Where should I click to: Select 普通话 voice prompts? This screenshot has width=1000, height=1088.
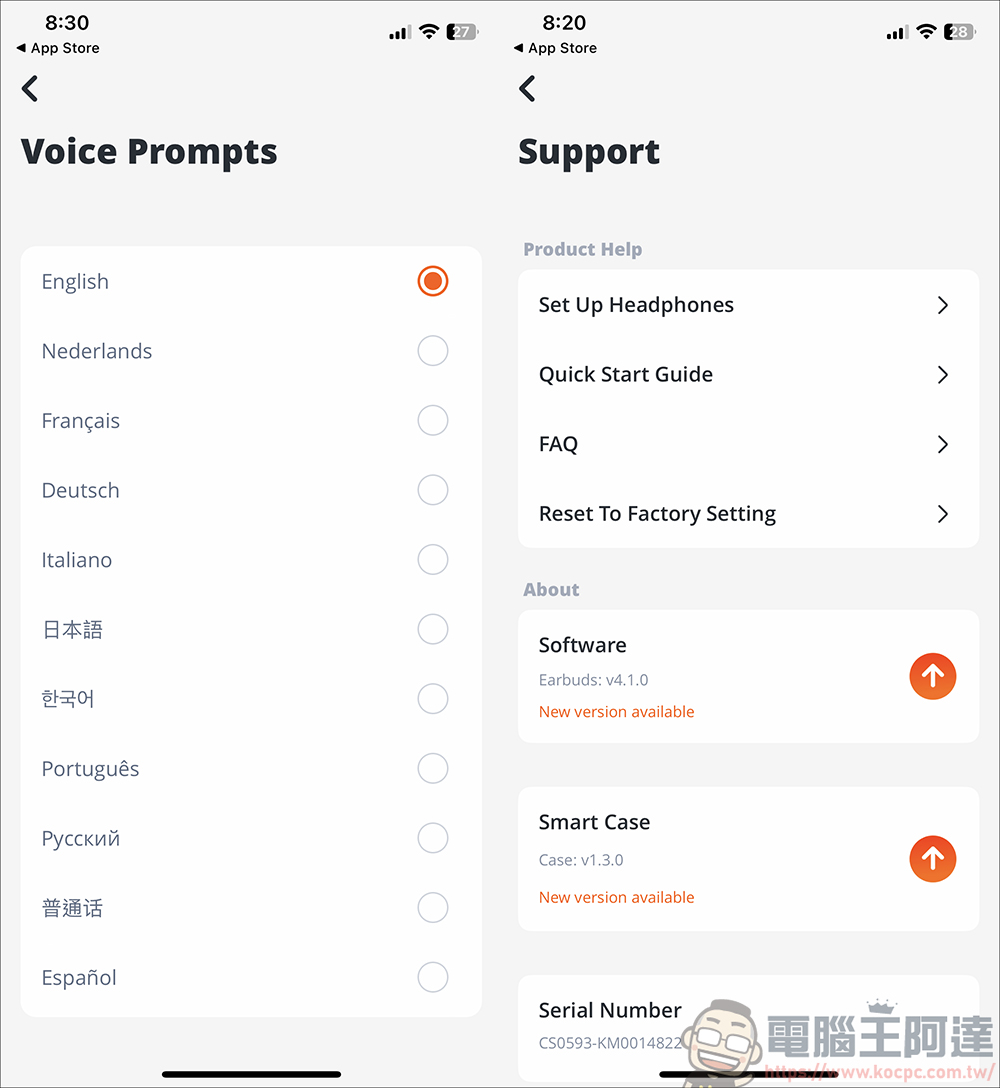tap(432, 908)
